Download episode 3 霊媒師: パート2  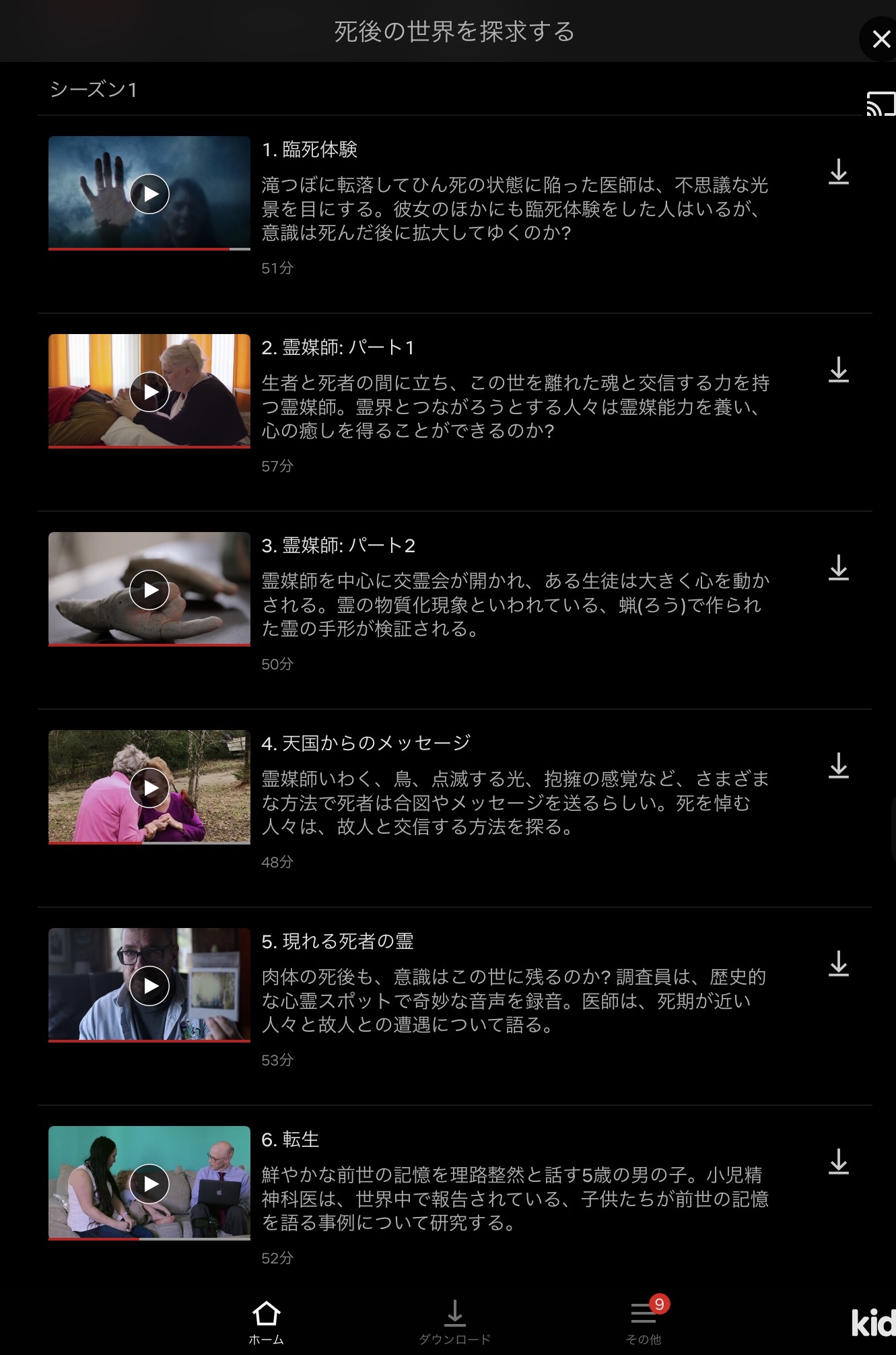pos(838,568)
